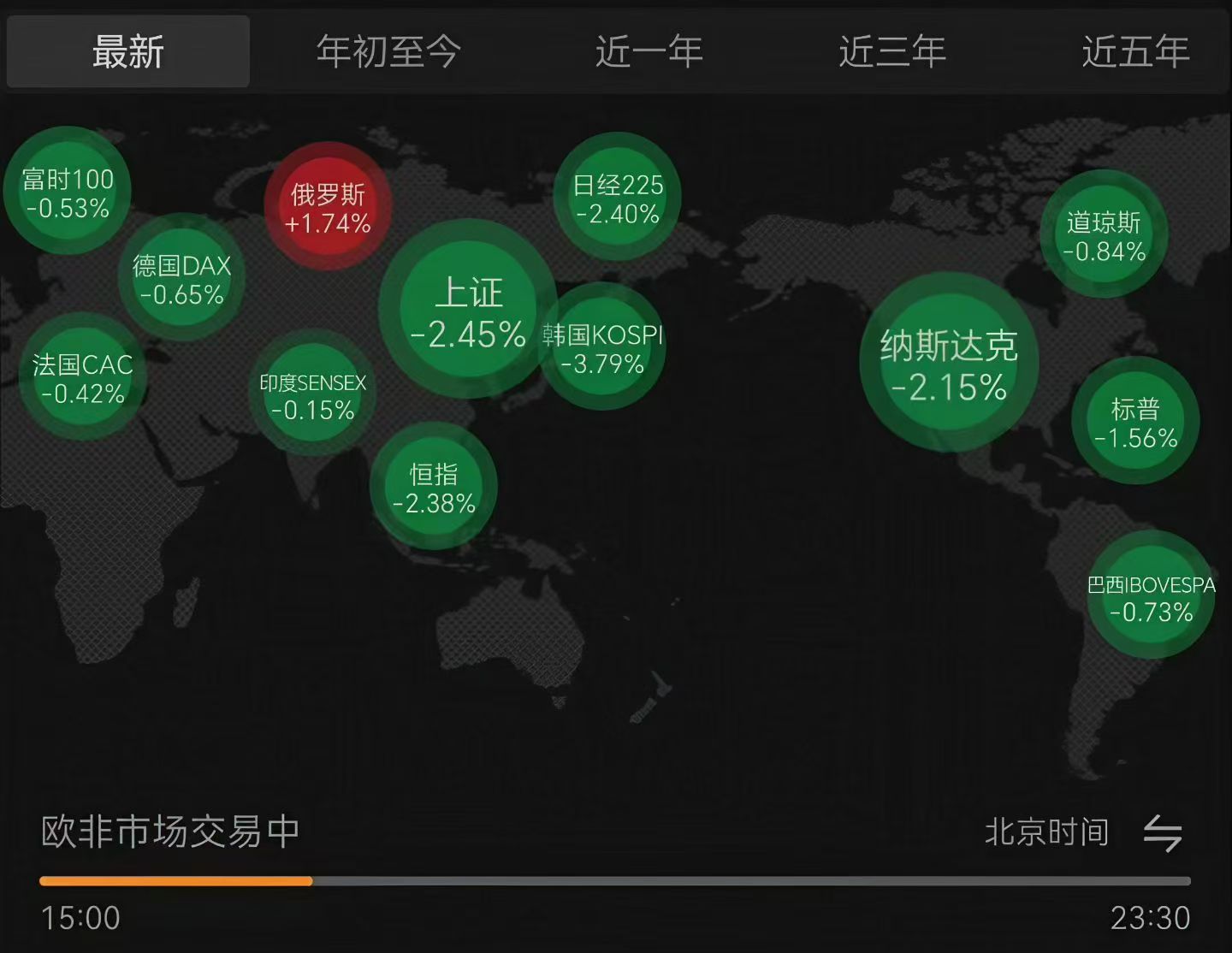The image size is (1232, 953).
Task: Toggle the 北京时间 time zone switch icon
Action: coord(1163,832)
